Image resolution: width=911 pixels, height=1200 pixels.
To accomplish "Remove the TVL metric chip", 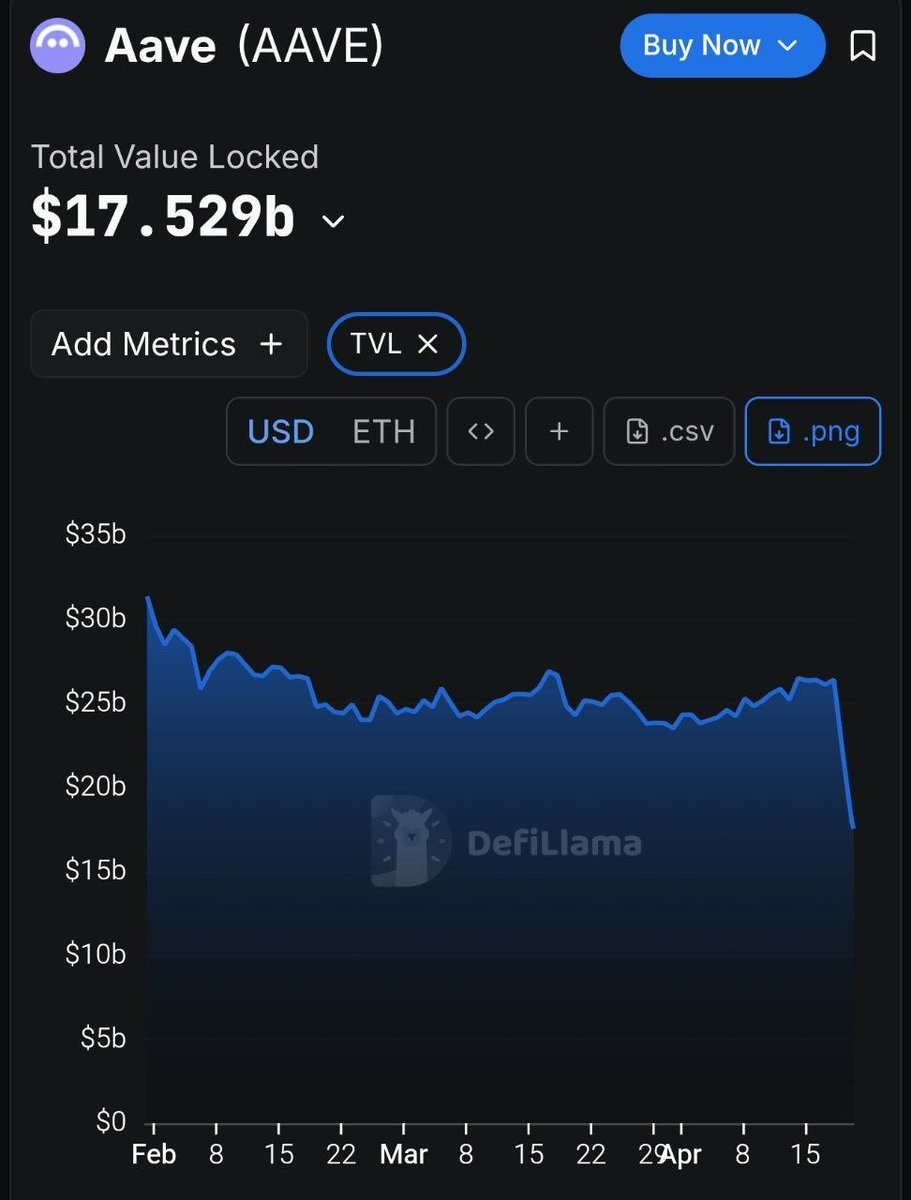I will coord(428,344).
